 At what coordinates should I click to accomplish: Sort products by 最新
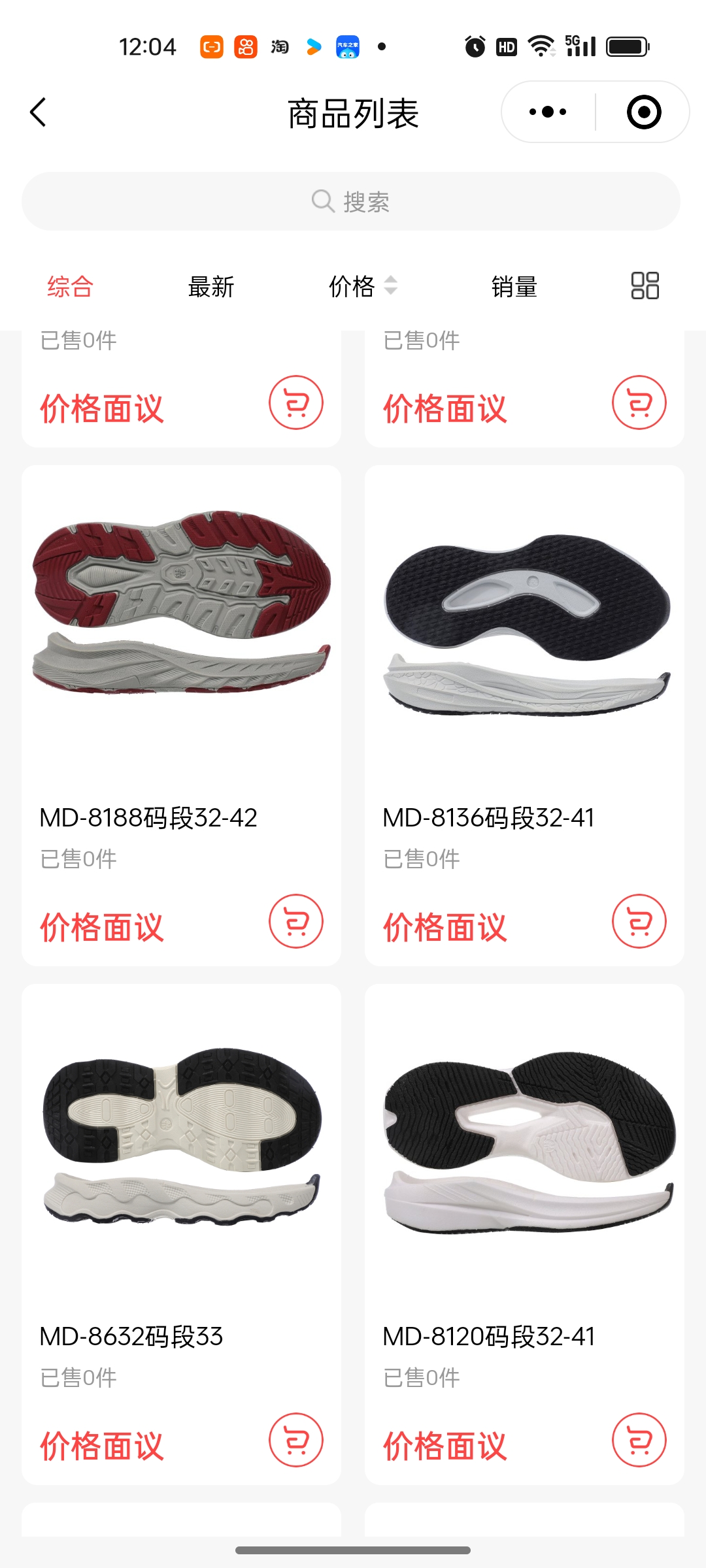[210, 287]
